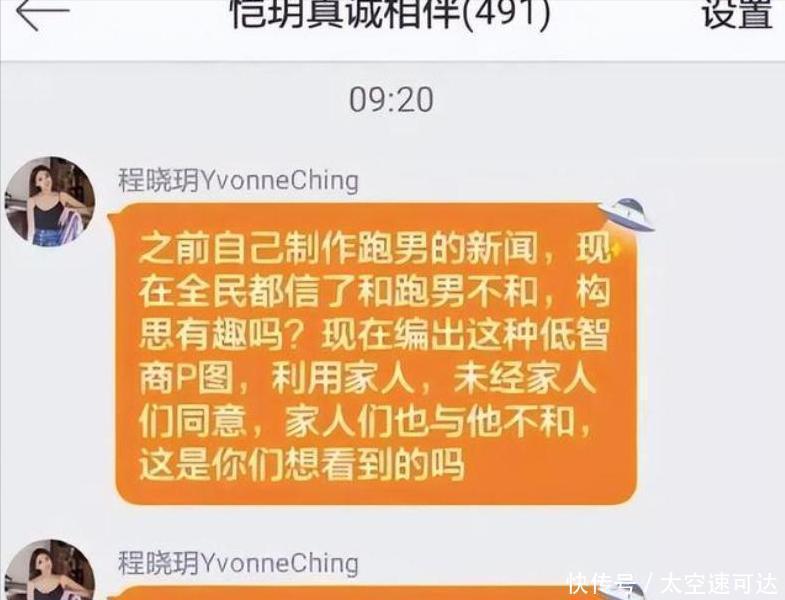Open 程晓玥YvonneChing's avatar beside the first message
Screen dimensions: 785x600
click(49, 200)
